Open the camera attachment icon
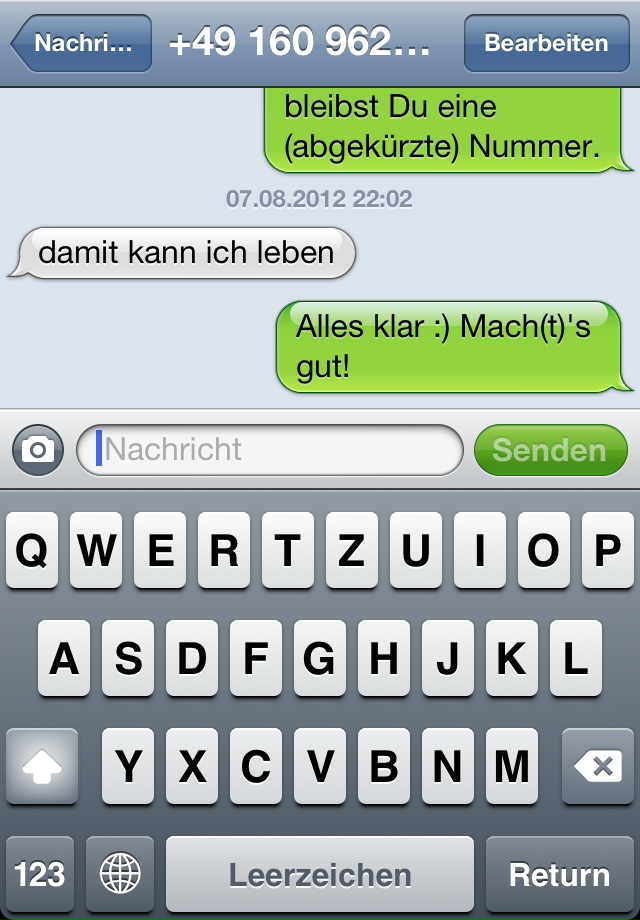Screen dimensions: 640x920 pos(38,450)
